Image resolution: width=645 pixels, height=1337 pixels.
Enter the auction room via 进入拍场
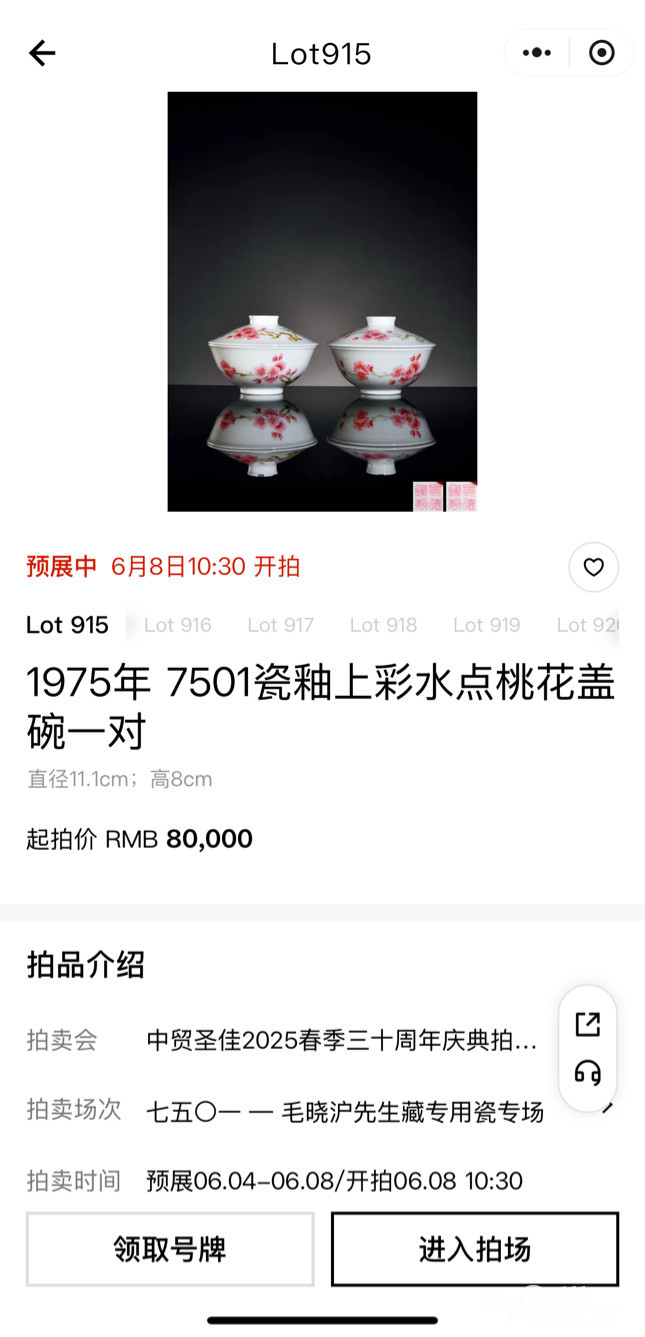point(475,1249)
